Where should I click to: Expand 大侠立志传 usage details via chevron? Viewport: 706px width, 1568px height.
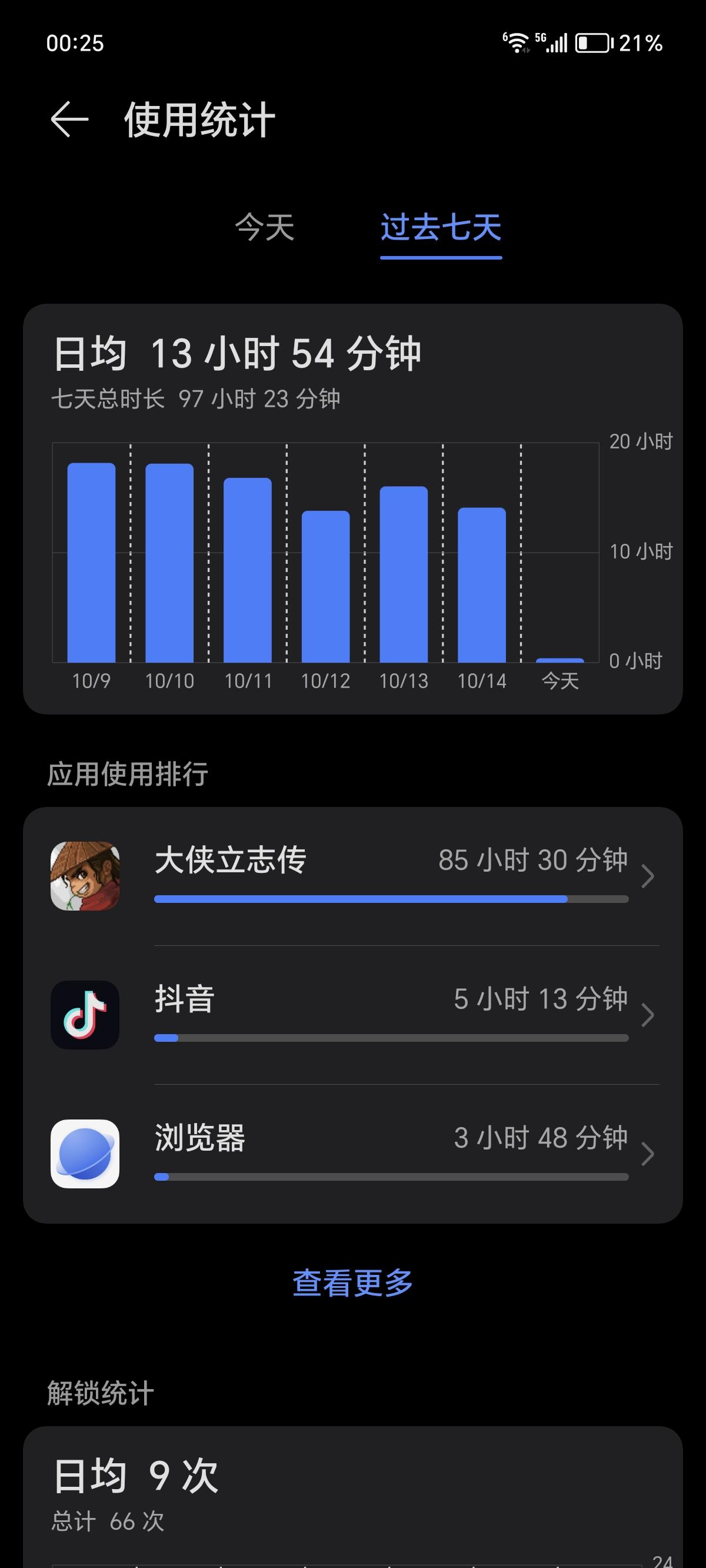[648, 875]
